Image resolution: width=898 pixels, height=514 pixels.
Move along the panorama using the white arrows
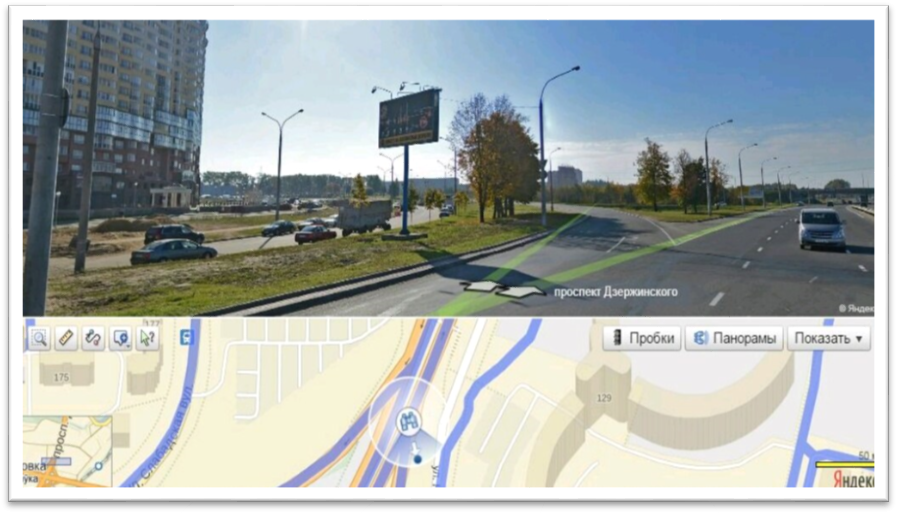pyautogui.click(x=504, y=289)
